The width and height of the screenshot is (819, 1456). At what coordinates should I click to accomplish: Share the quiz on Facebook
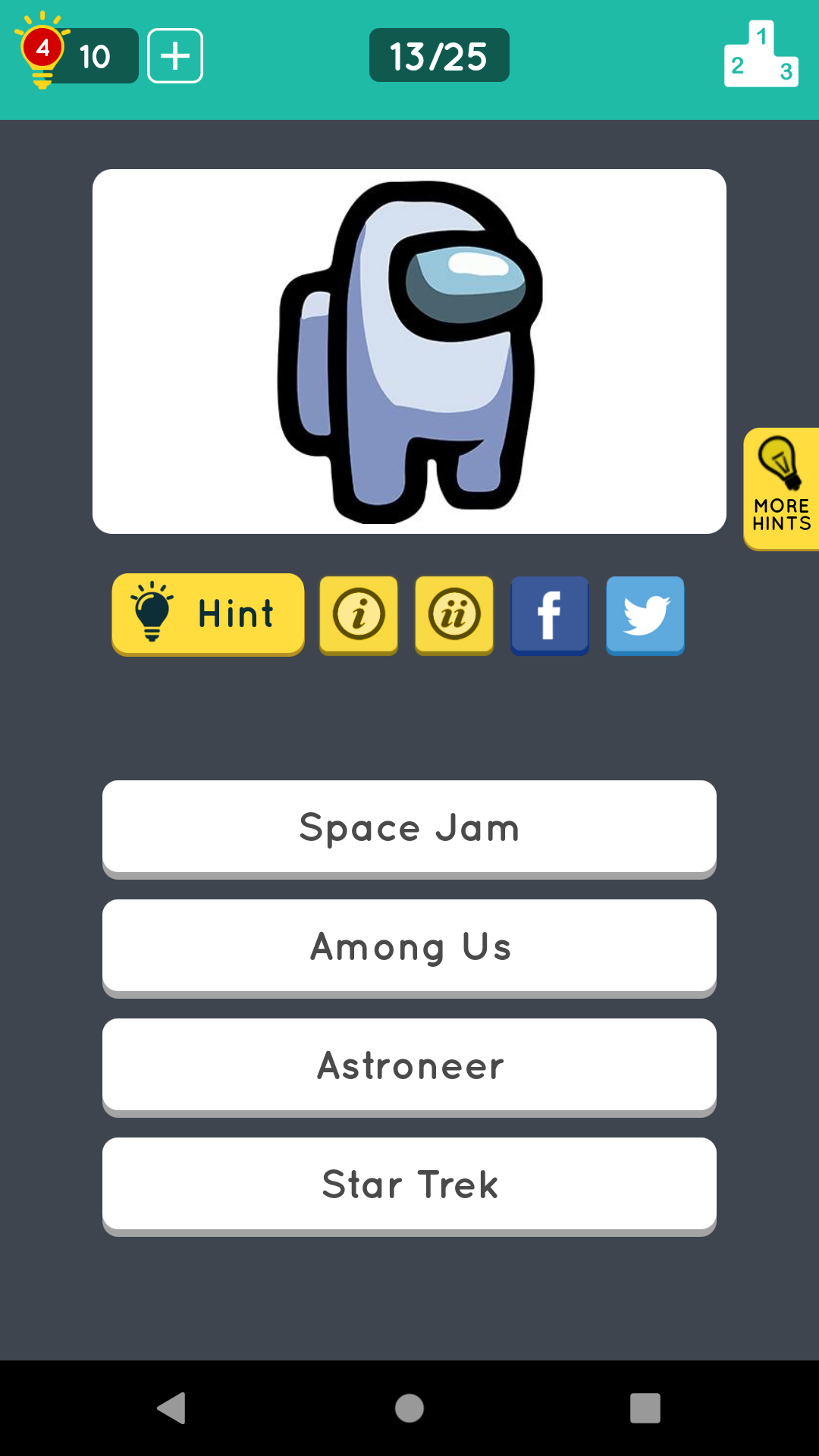[550, 614]
